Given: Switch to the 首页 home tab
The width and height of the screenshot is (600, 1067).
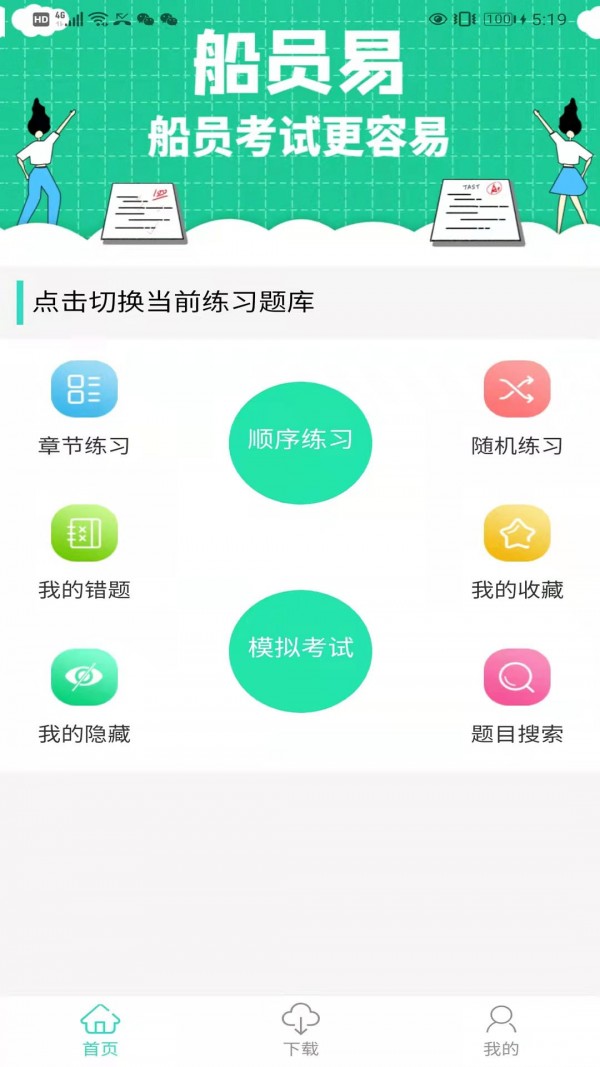Looking at the screenshot, I should coord(100,1030).
